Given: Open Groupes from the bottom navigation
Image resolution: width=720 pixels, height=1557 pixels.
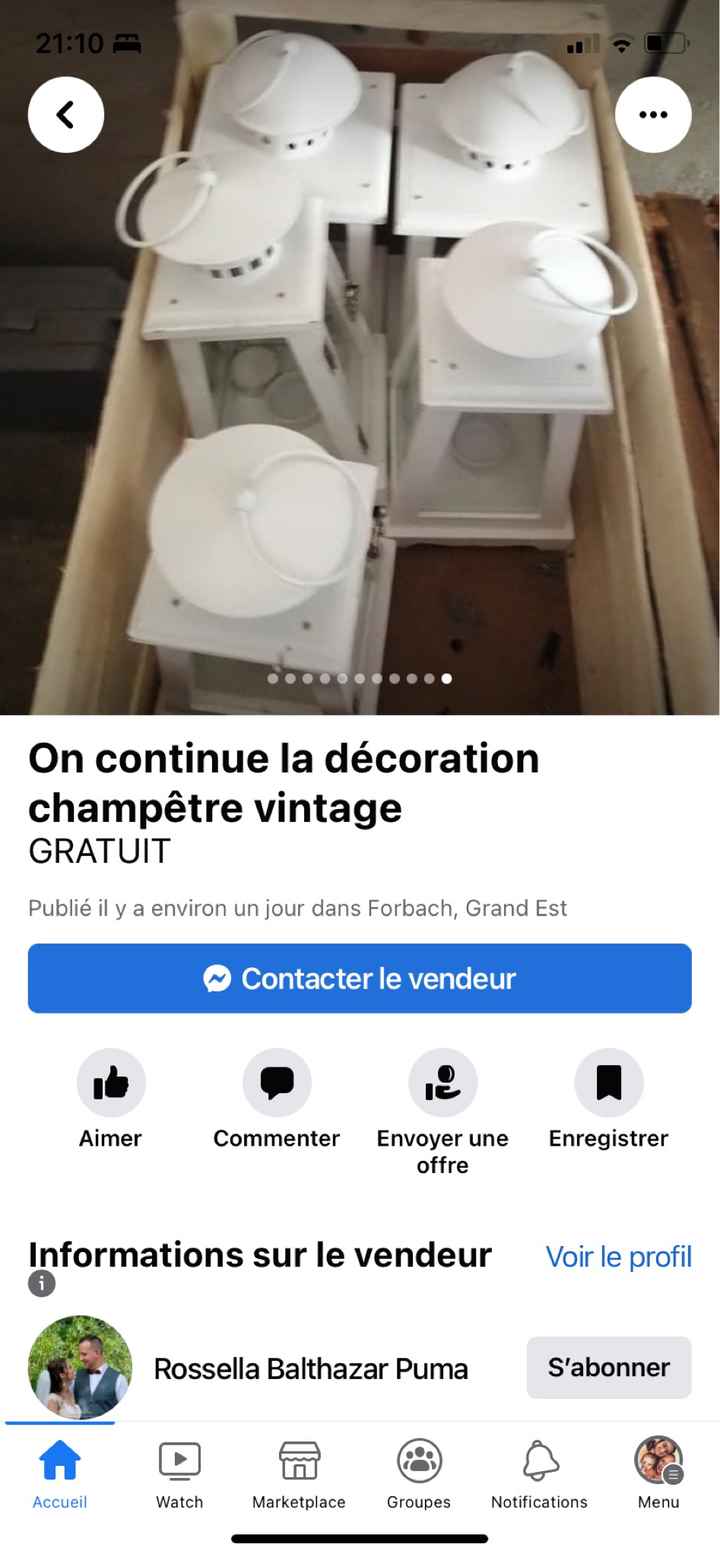Looking at the screenshot, I should click(x=418, y=1472).
